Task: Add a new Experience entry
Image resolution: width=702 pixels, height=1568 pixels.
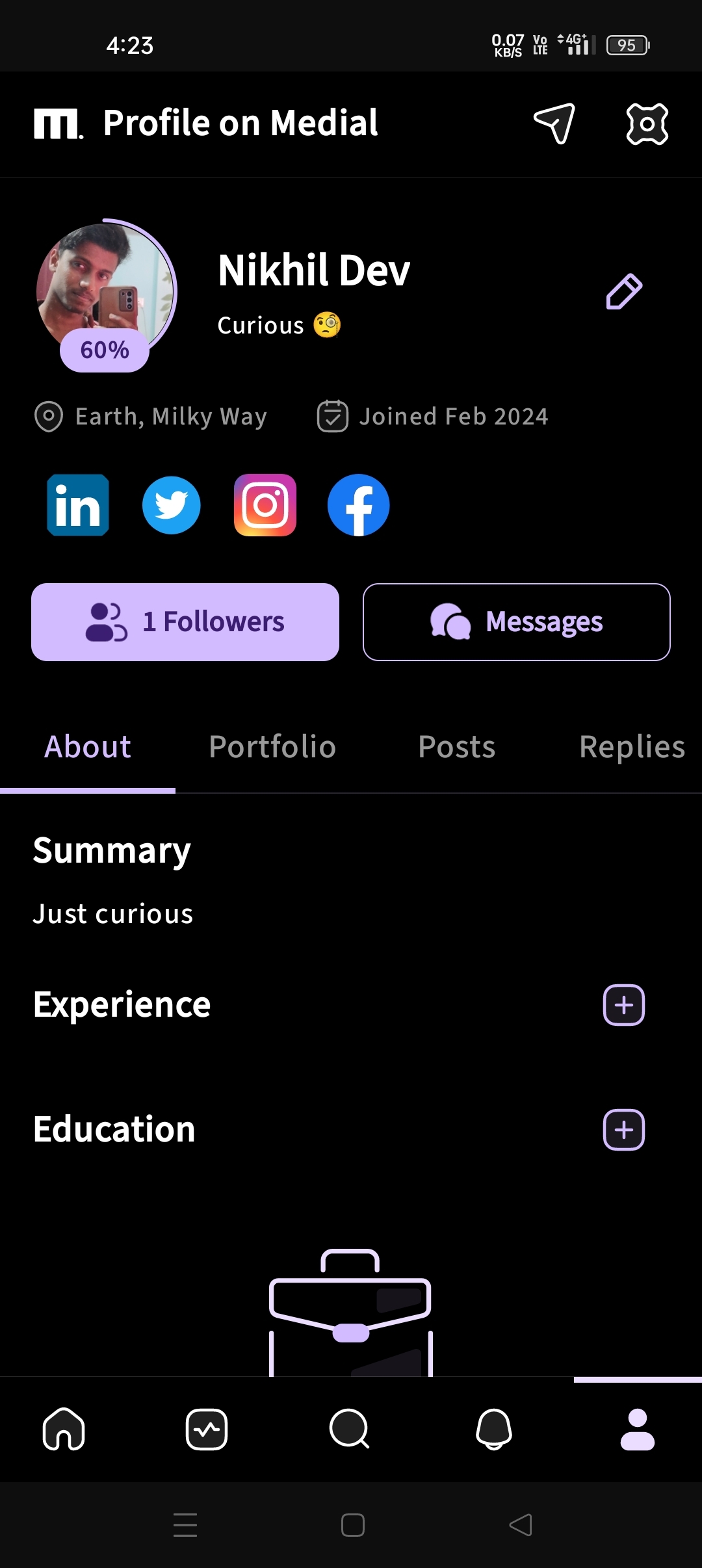Action: 624,1005
